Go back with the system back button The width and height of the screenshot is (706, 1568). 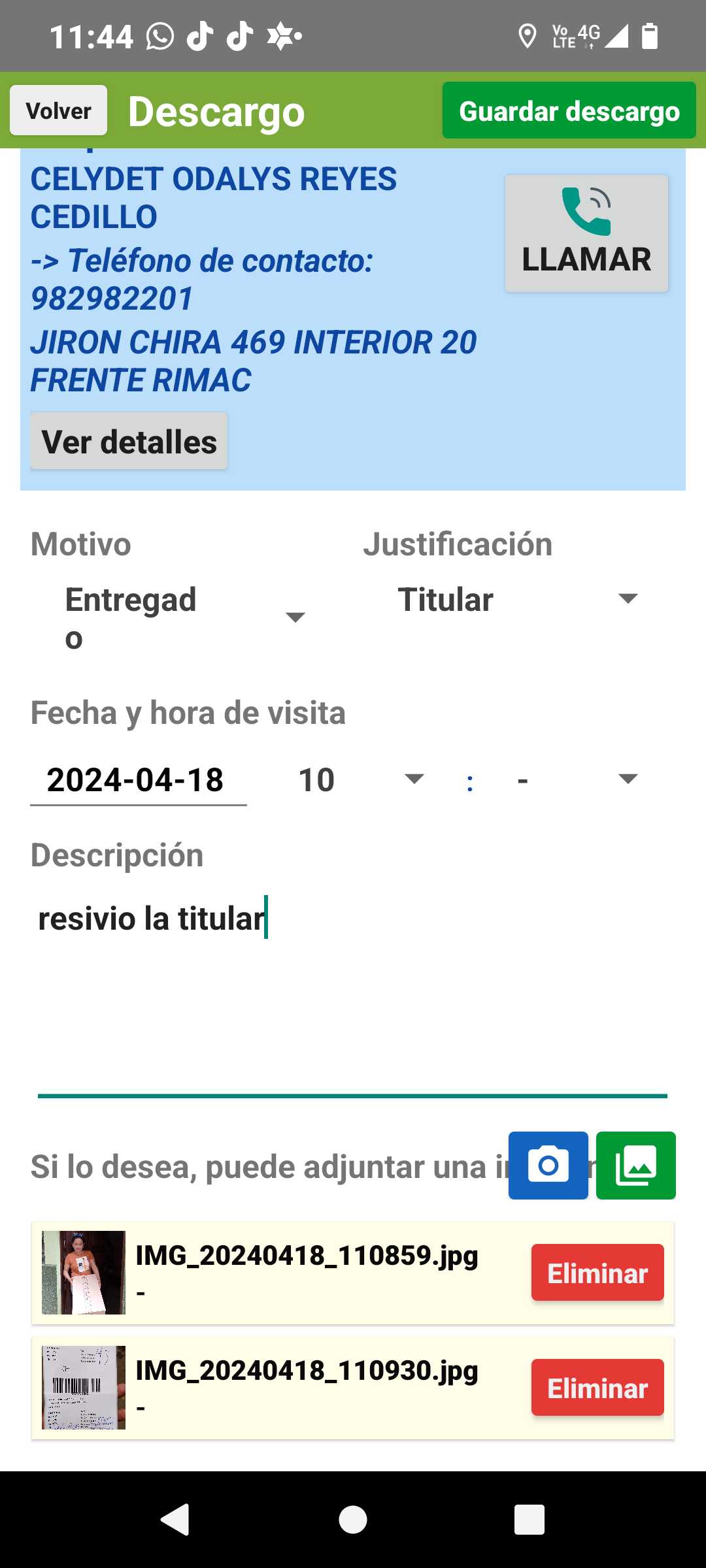coord(175,1519)
